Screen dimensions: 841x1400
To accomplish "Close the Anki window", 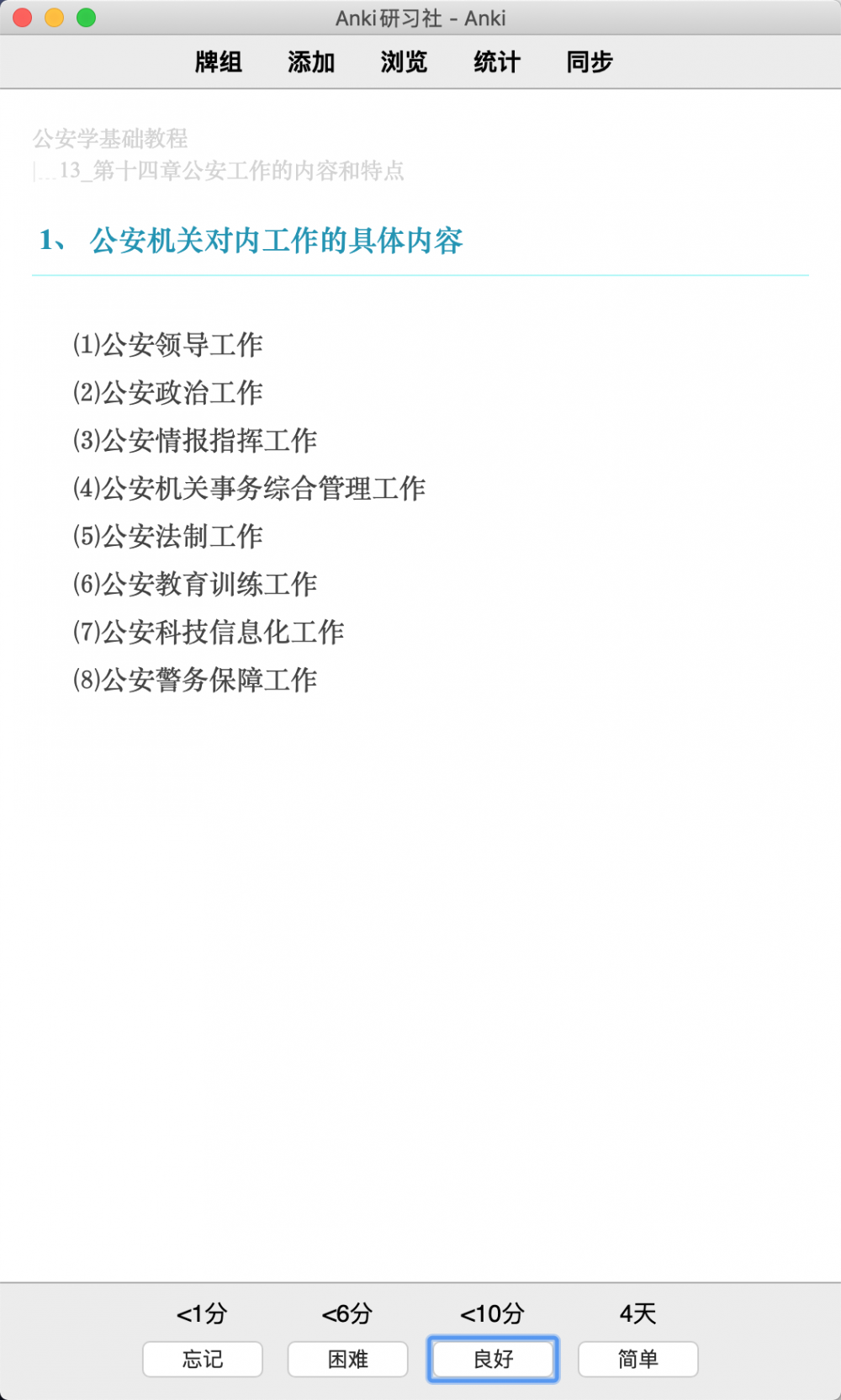I will click(23, 18).
